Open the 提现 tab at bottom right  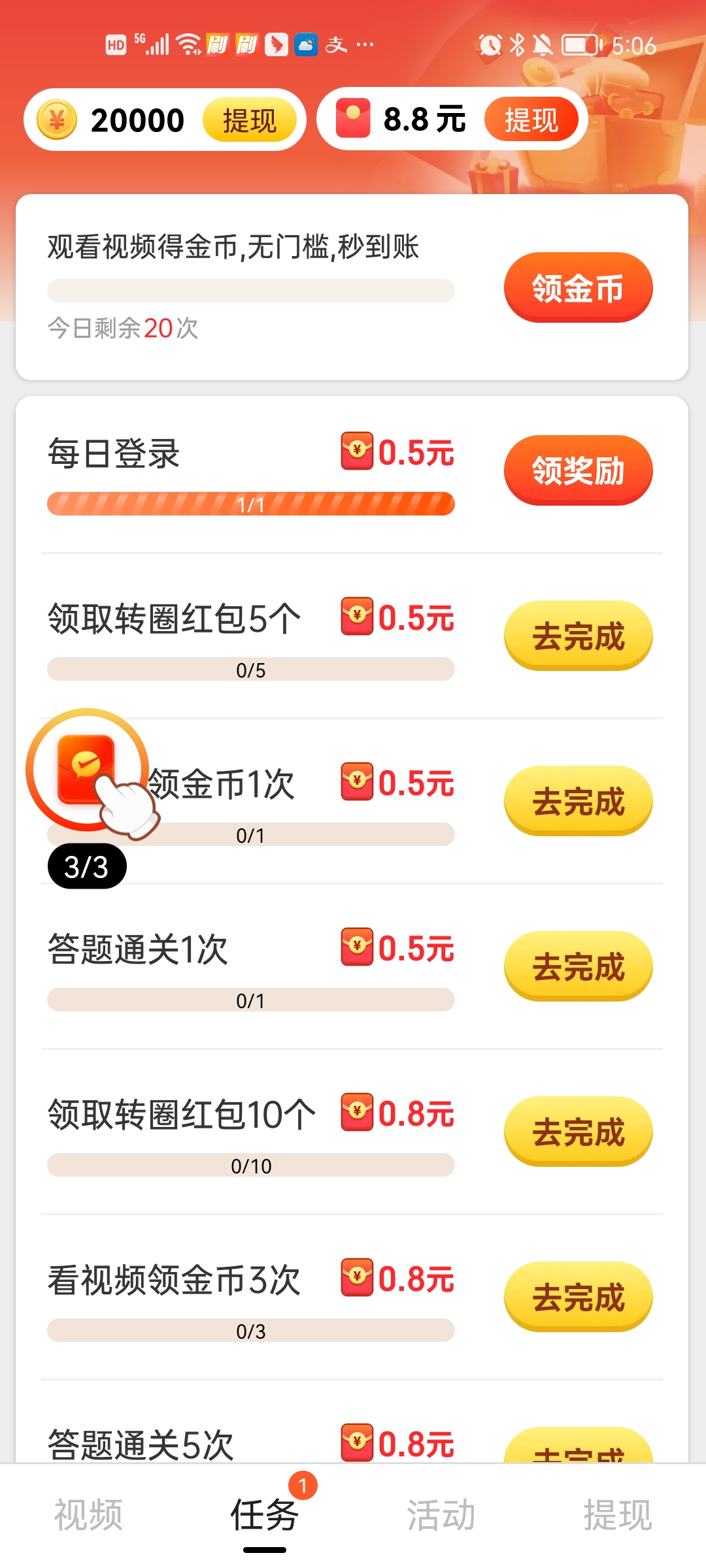[618, 1516]
